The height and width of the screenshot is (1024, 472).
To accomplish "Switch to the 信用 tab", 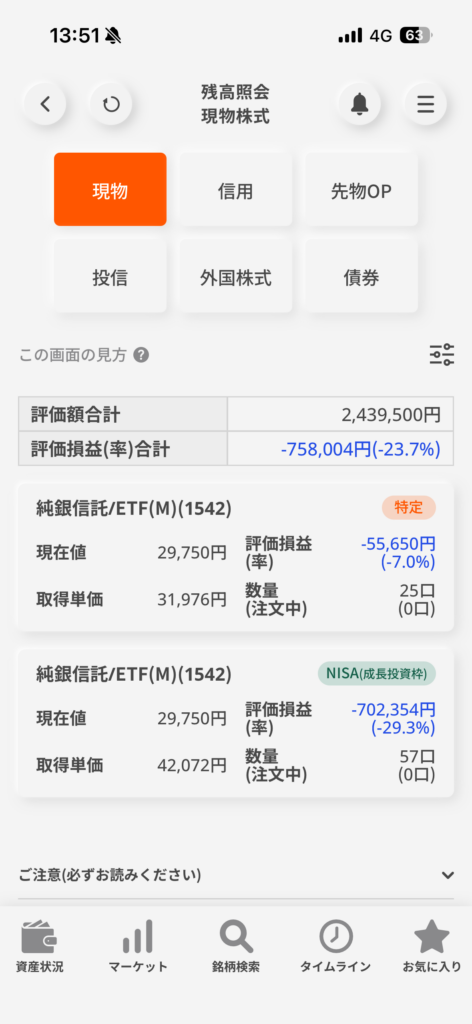I will pyautogui.click(x=236, y=189).
